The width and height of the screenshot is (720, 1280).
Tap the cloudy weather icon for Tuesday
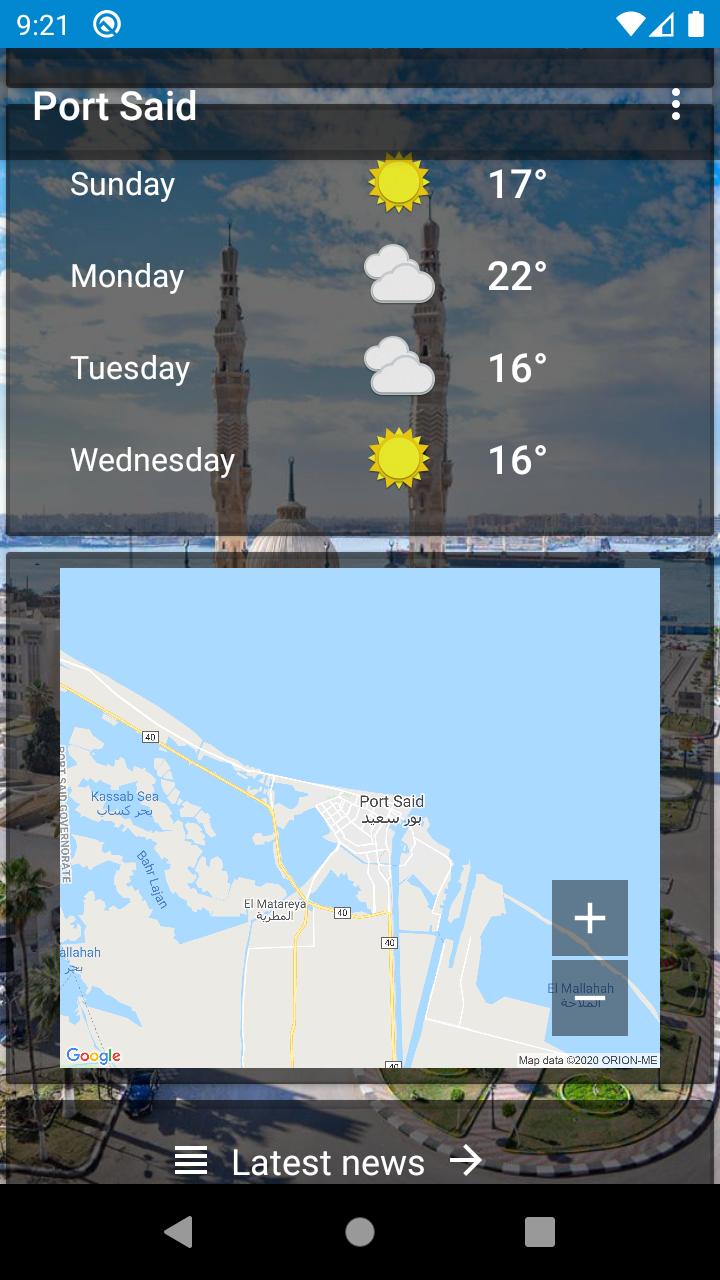tap(400, 368)
